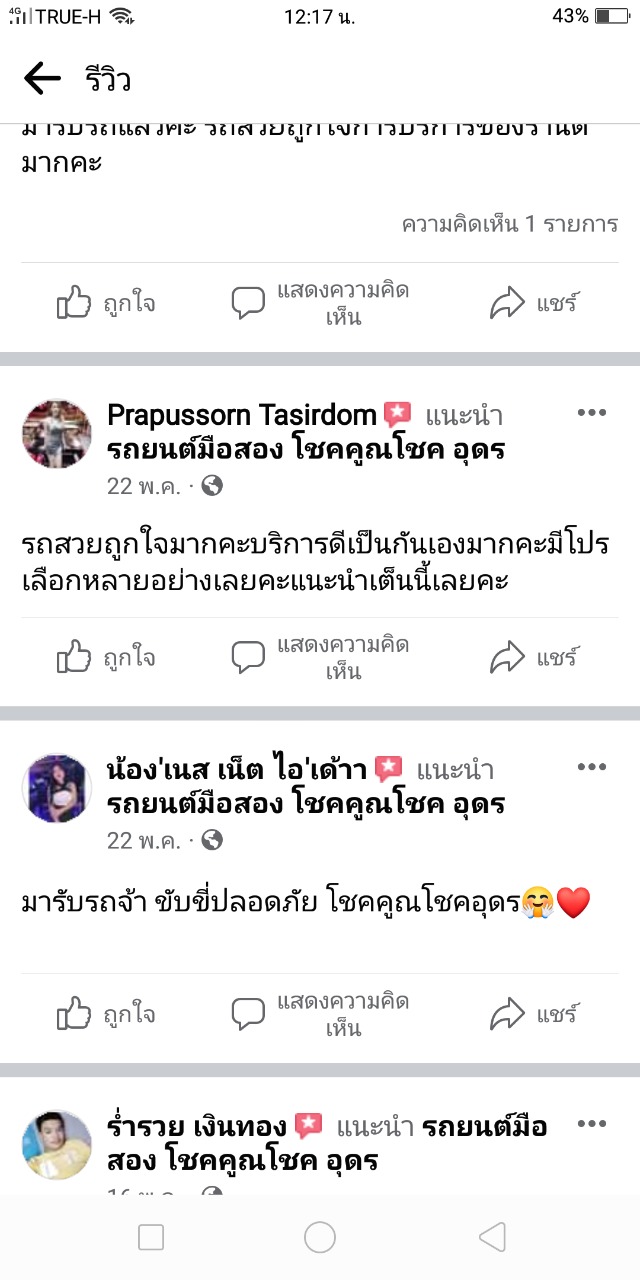
Task: View Prapussorn Tasirdom's profile picture
Action: click(x=57, y=434)
